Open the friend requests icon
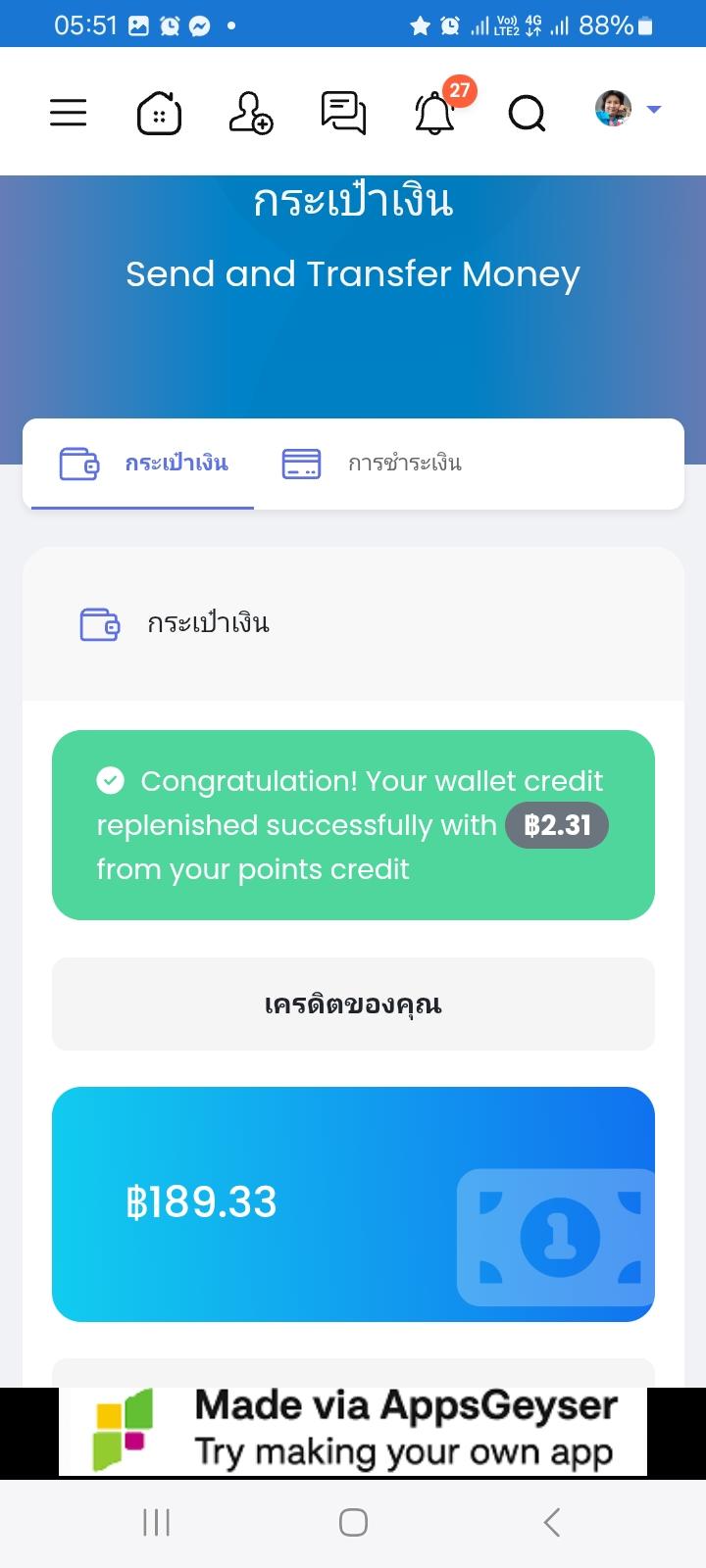Image resolution: width=706 pixels, height=1568 pixels. [x=250, y=113]
